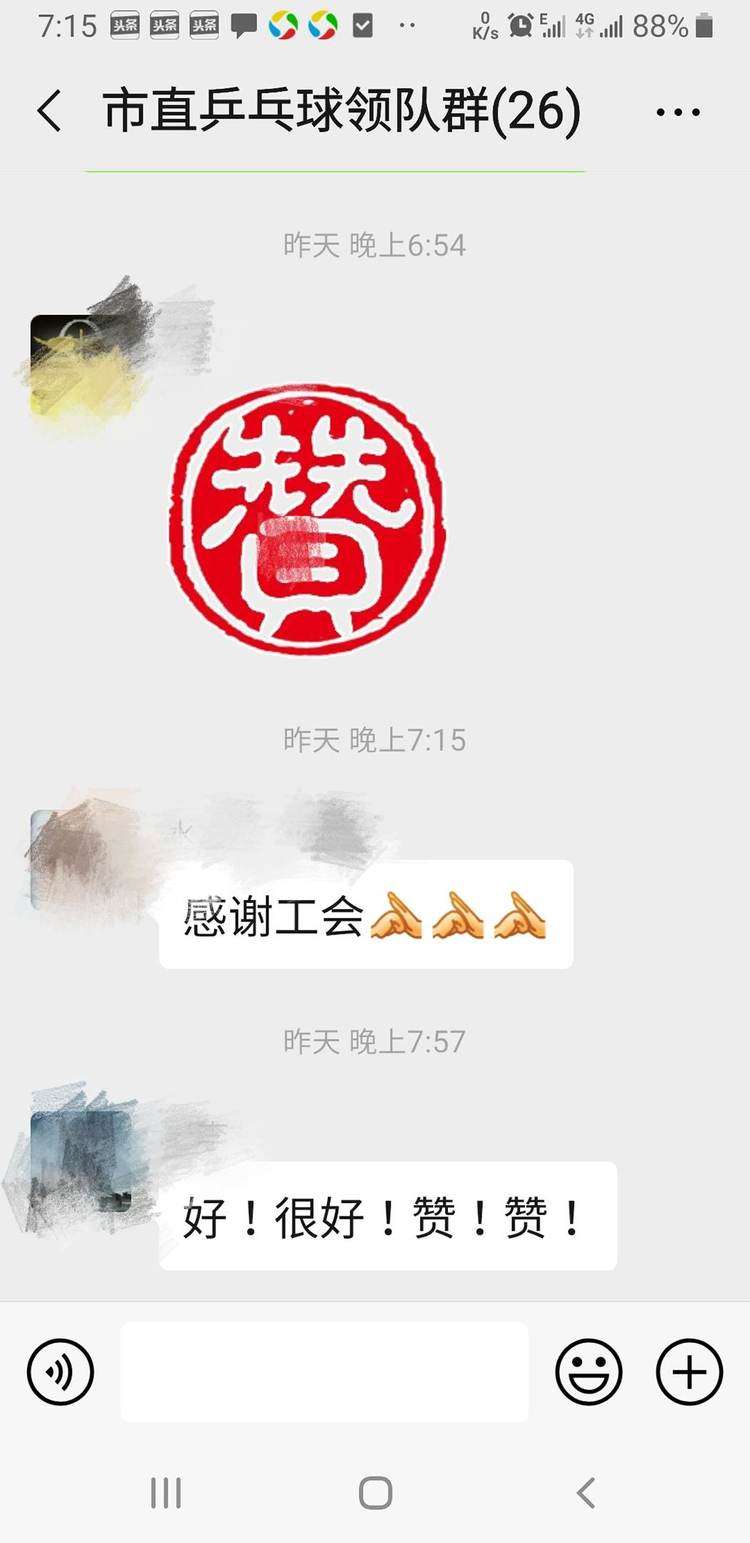The width and height of the screenshot is (750, 1543).
Task: Go to the system home screen
Action: (375, 1493)
